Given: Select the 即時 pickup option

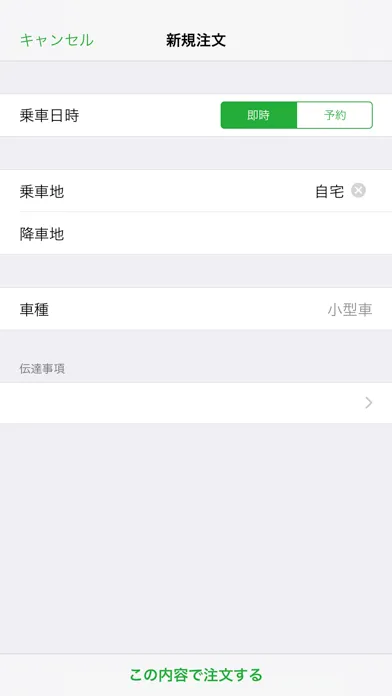Looking at the screenshot, I should [x=259, y=115].
